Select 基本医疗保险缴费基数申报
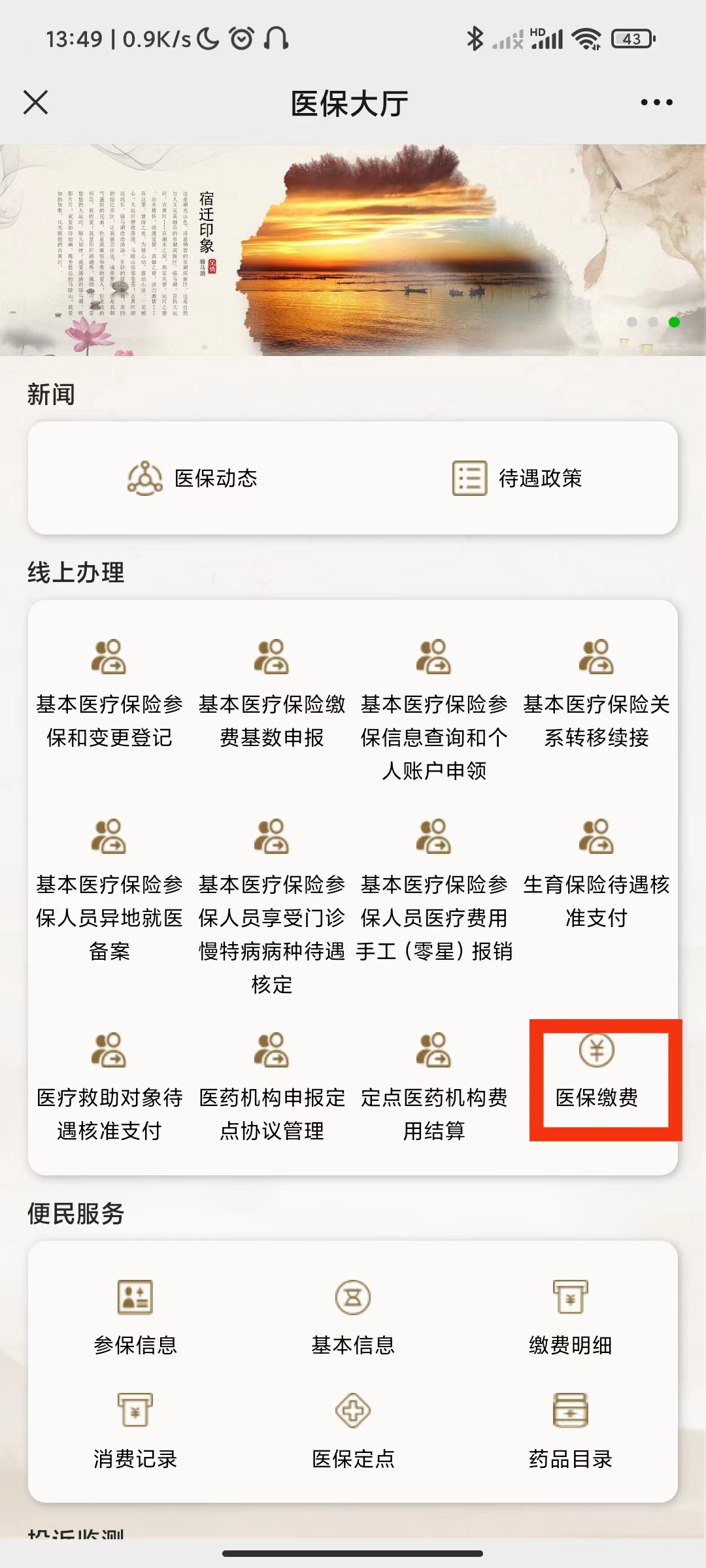706x1568 pixels. click(272, 694)
